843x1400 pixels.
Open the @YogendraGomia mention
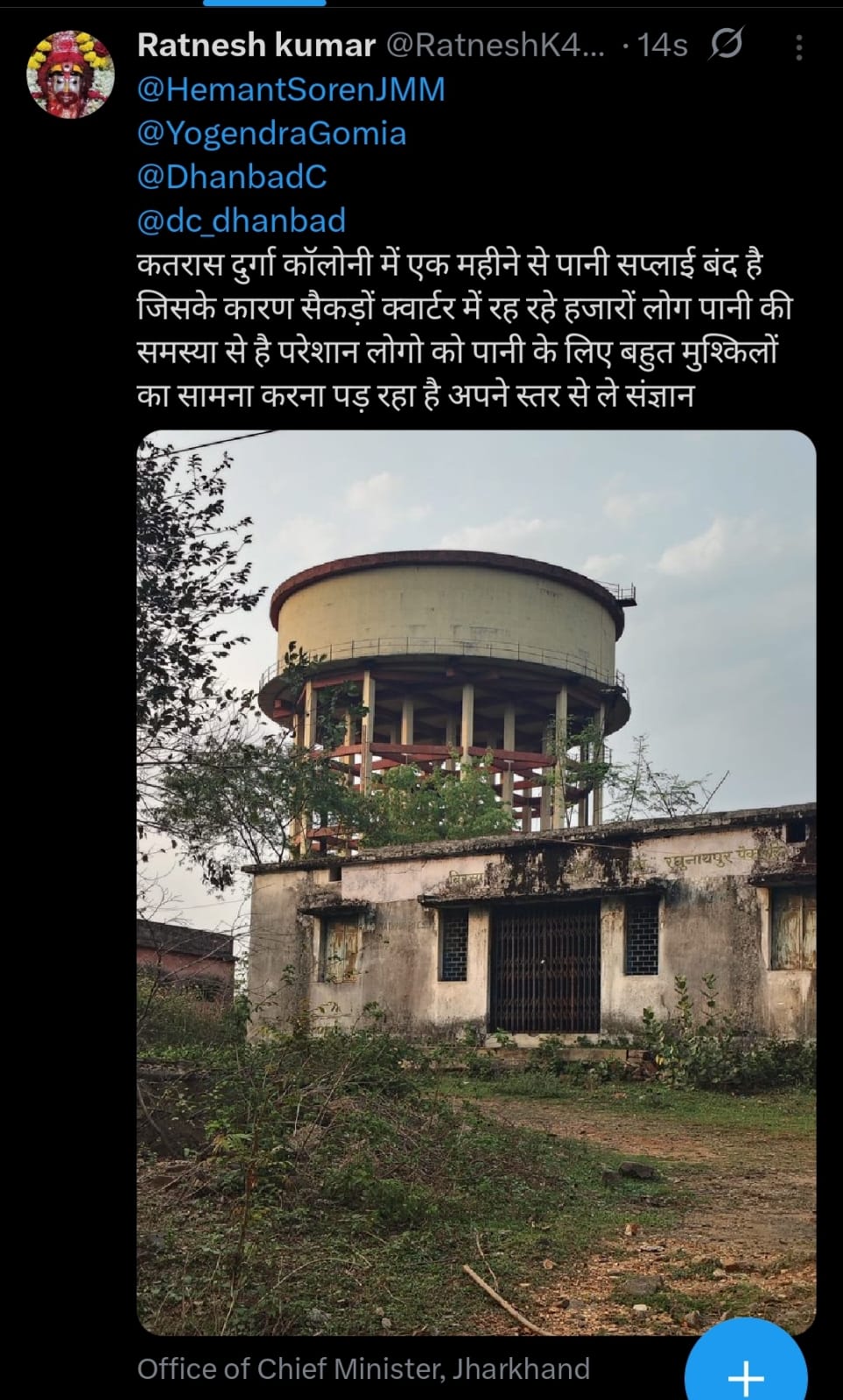point(271,133)
